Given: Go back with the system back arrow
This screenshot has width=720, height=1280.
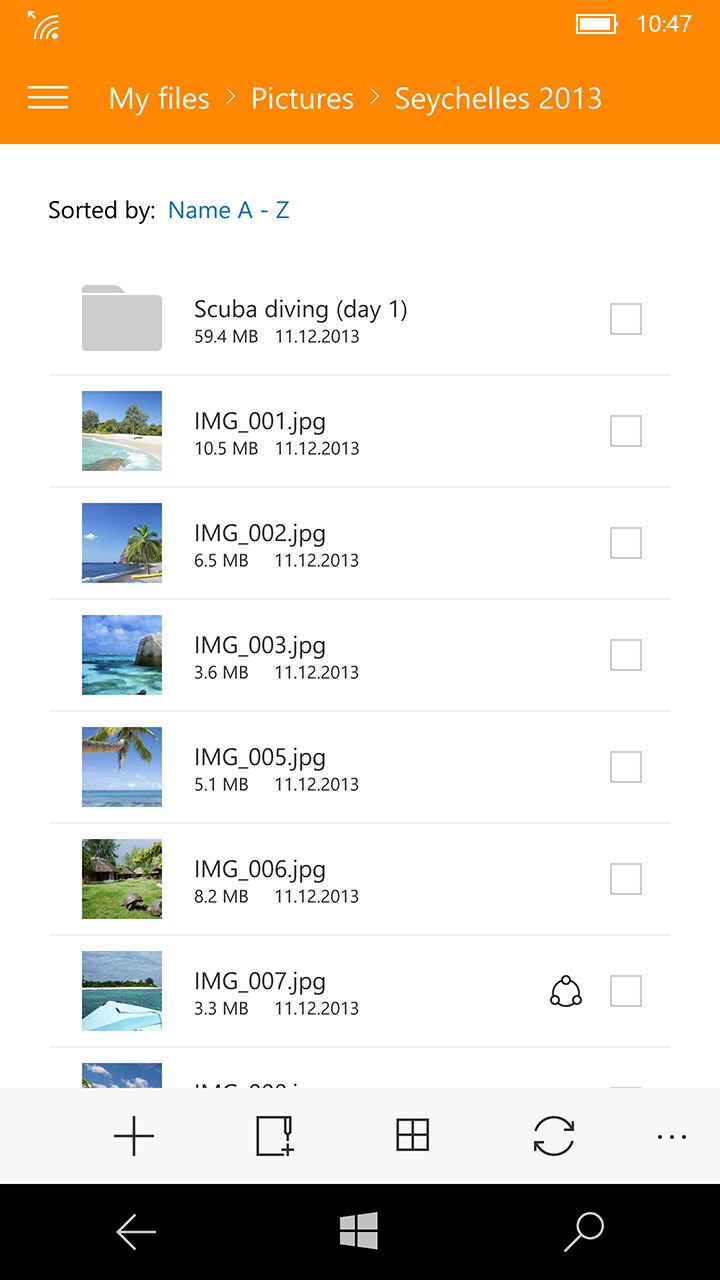Looking at the screenshot, I should (x=136, y=1232).
